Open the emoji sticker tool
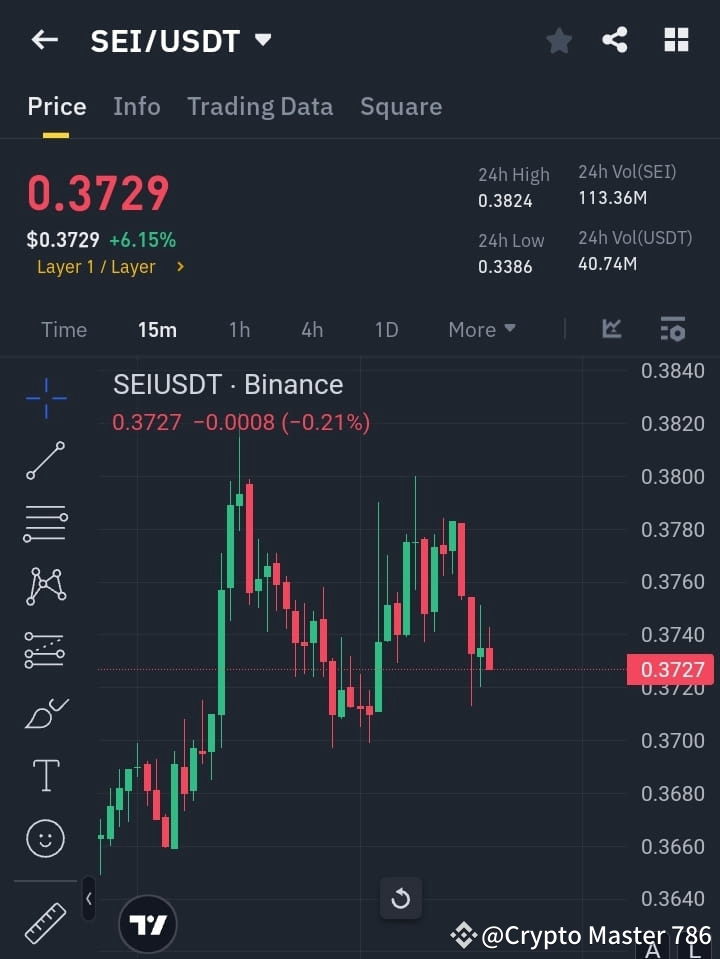This screenshot has height=959, width=720. [x=45, y=838]
